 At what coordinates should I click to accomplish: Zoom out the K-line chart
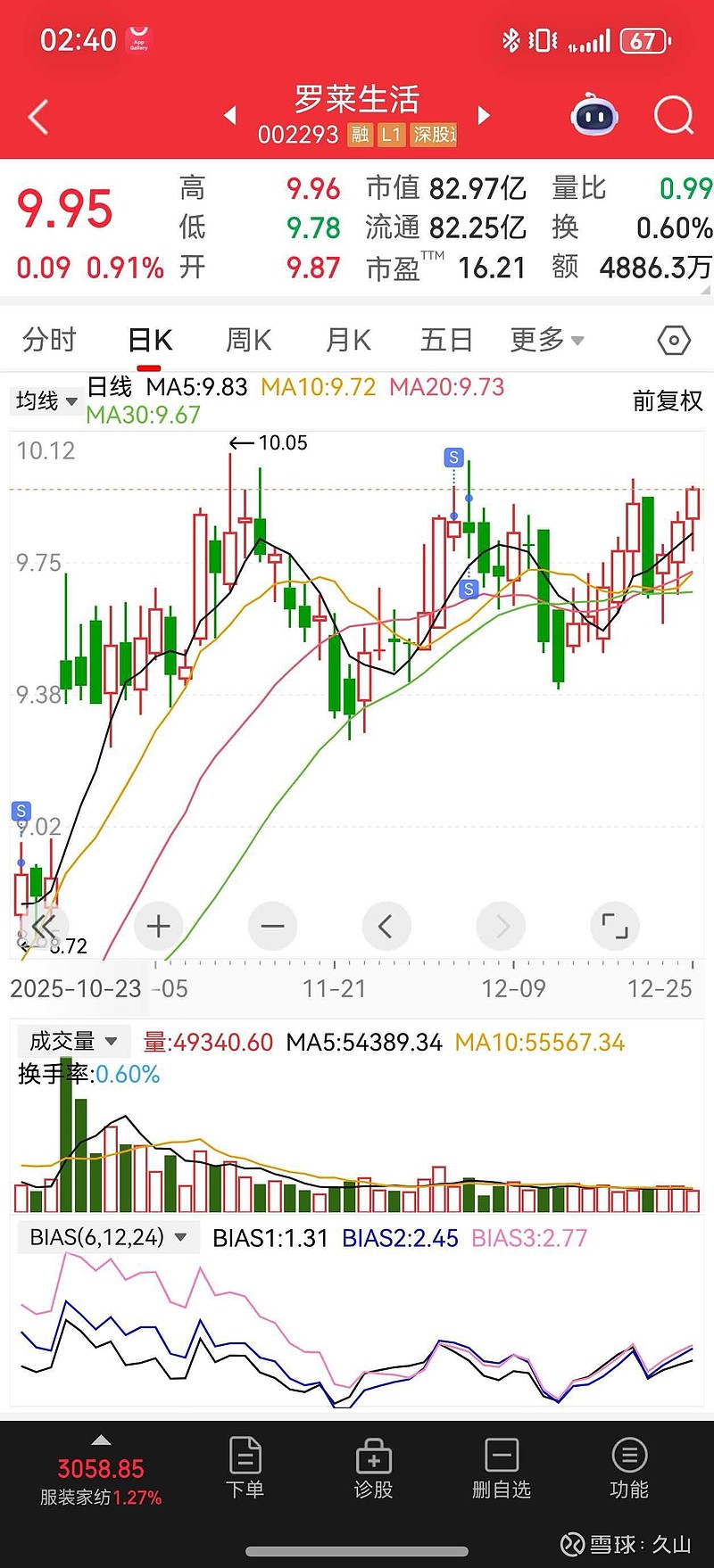pos(272,927)
